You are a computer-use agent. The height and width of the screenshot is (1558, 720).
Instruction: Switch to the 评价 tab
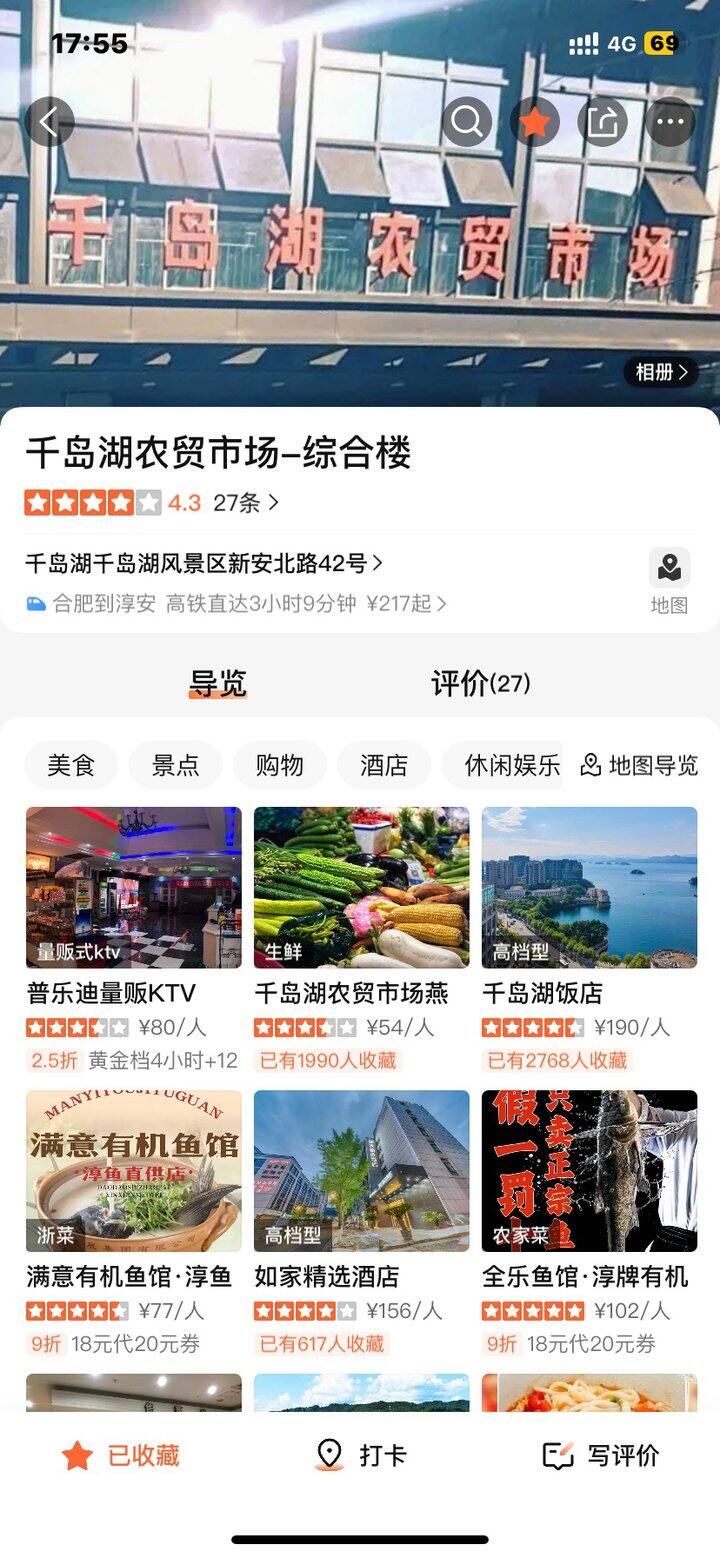point(480,684)
